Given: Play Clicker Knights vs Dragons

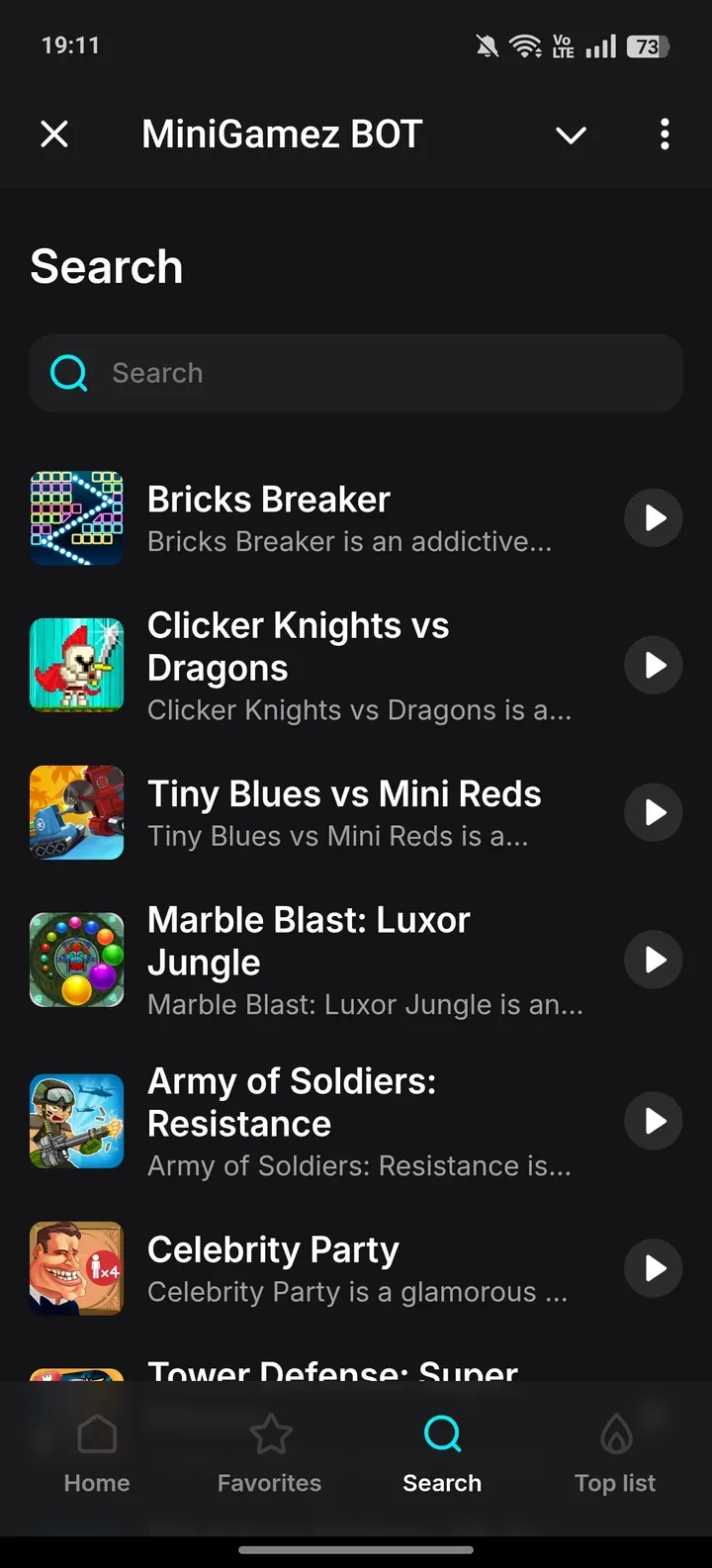Looking at the screenshot, I should [x=653, y=665].
